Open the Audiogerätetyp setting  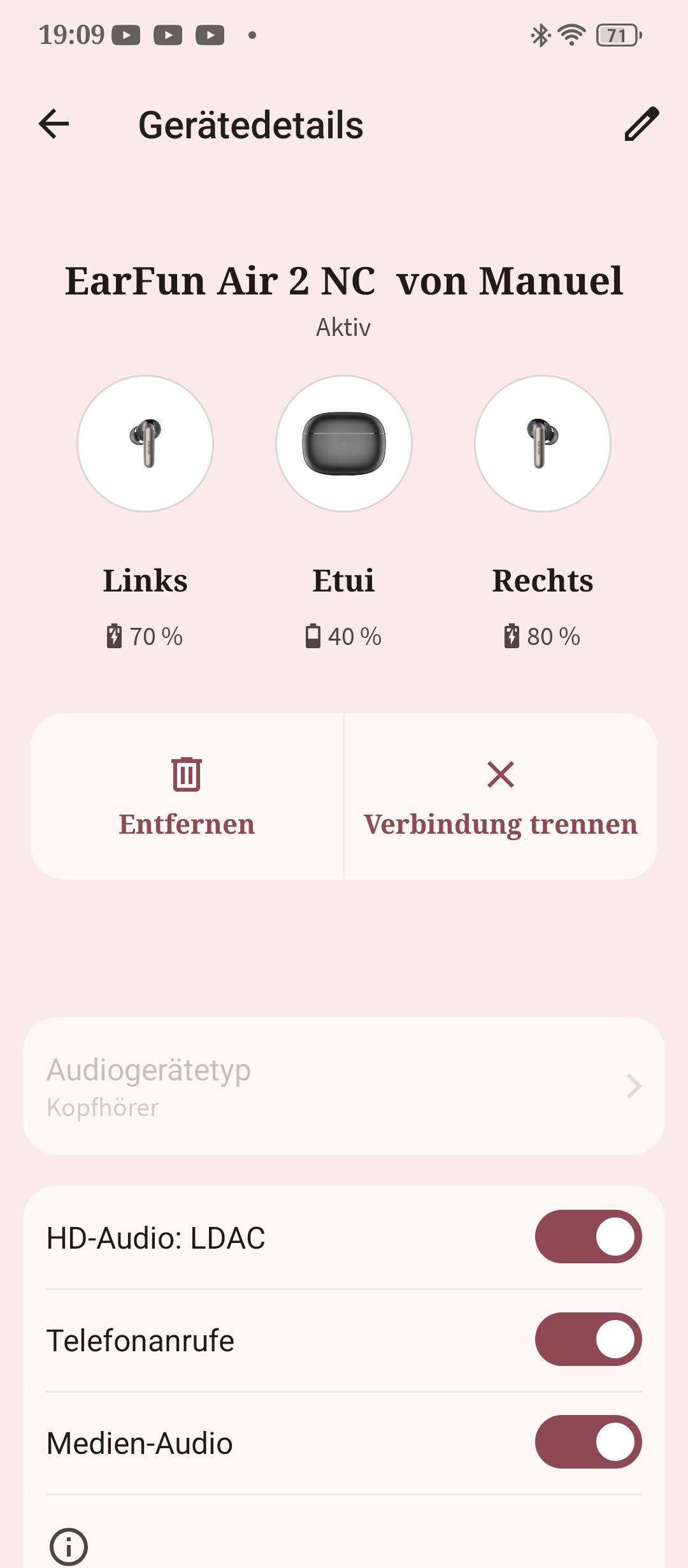(344, 1086)
